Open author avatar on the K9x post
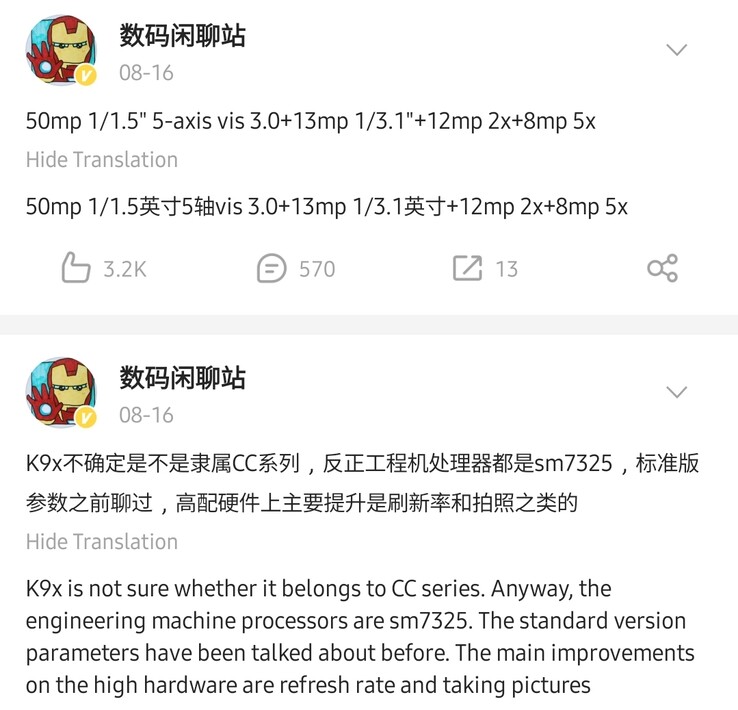 coord(62,393)
